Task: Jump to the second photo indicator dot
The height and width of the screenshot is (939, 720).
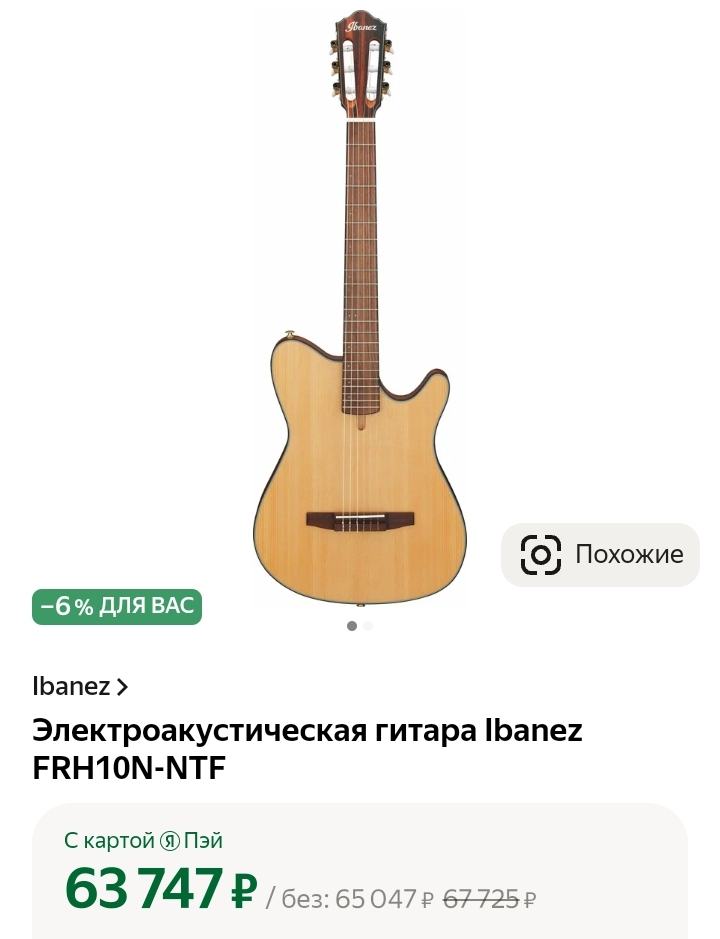Action: [x=368, y=626]
